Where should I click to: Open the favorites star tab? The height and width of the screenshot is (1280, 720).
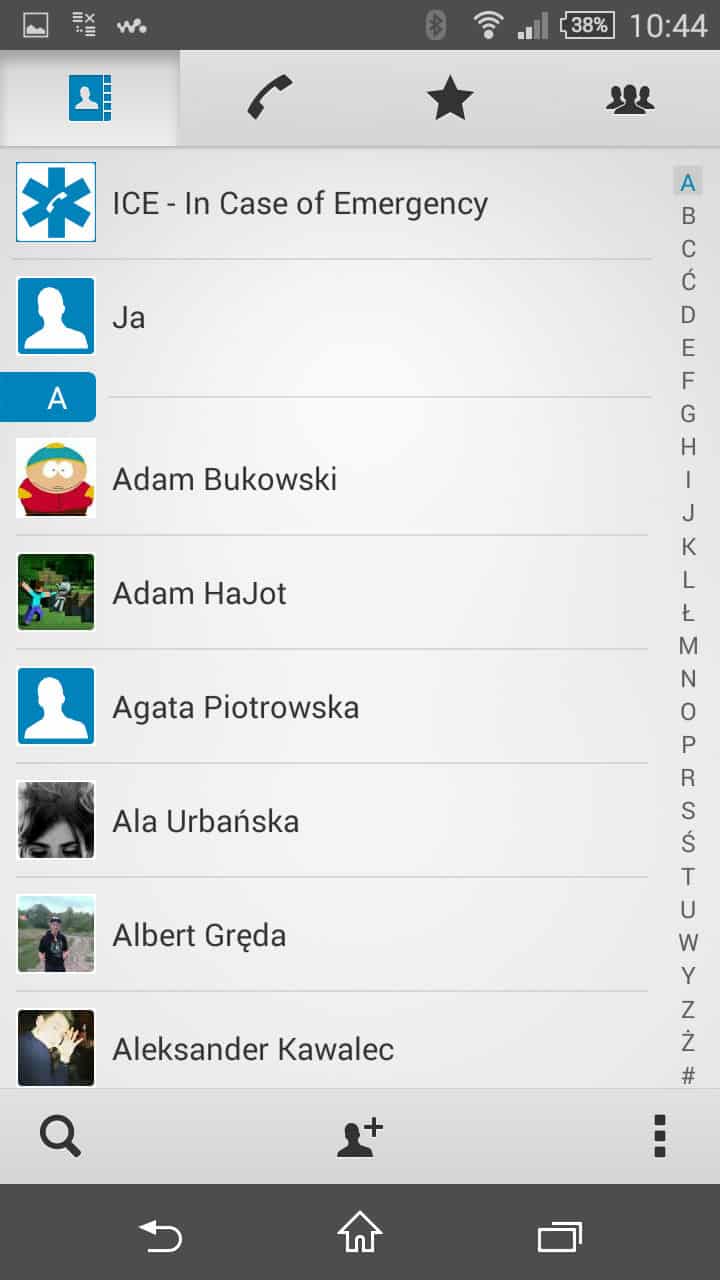[x=450, y=98]
